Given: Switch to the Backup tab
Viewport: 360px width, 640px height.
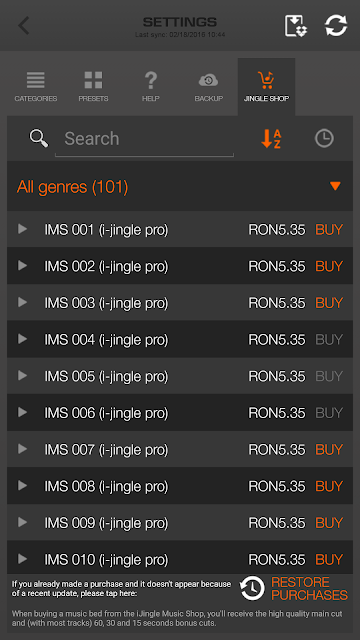Looking at the screenshot, I should pos(209,87).
